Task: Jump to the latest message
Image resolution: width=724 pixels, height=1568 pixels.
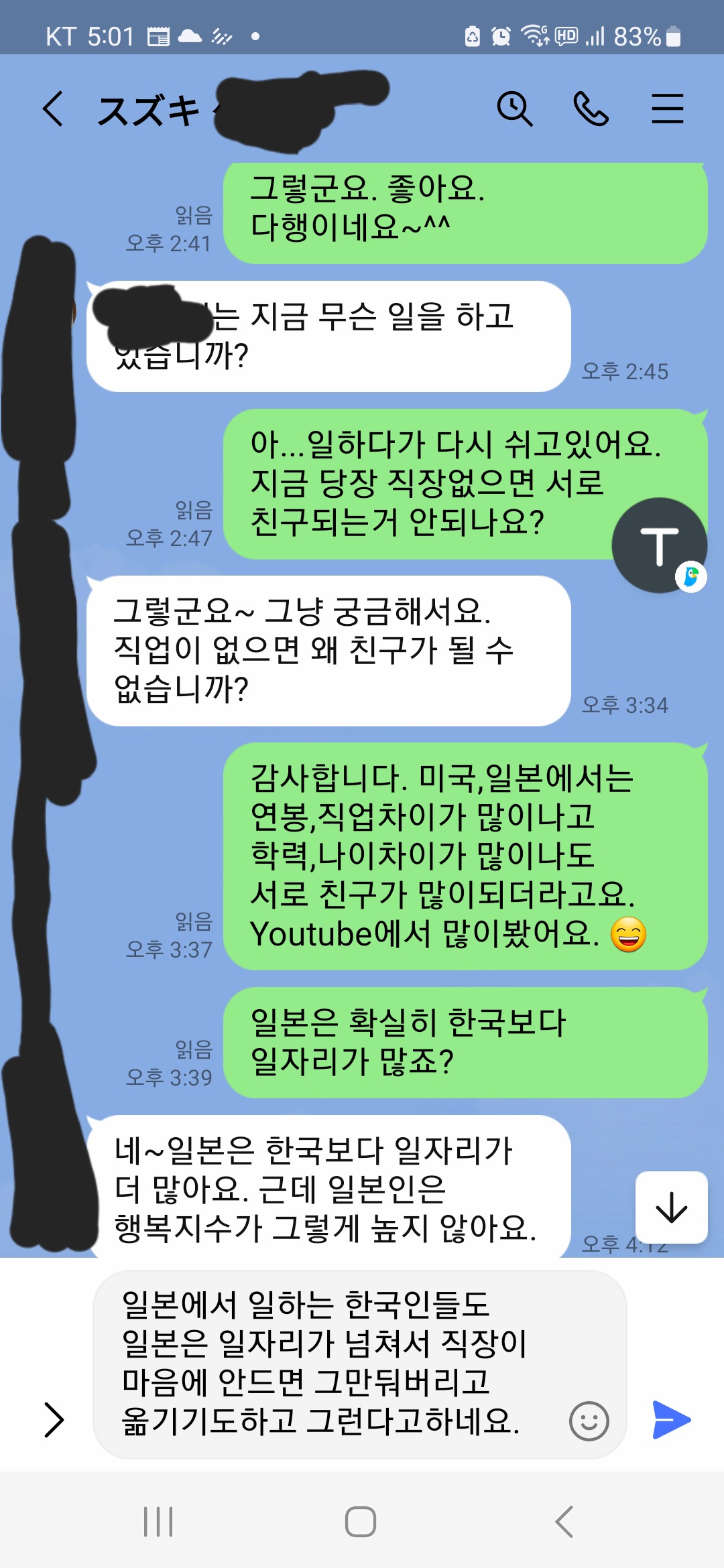Action: [671, 1208]
